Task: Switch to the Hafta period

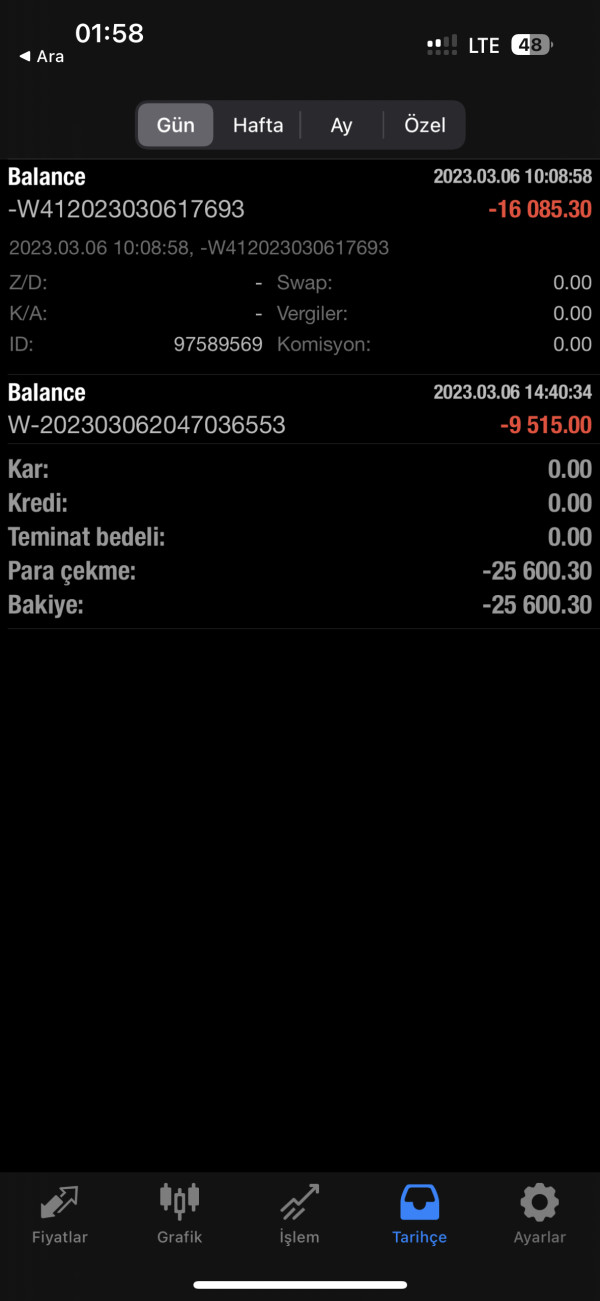Action: (x=258, y=126)
